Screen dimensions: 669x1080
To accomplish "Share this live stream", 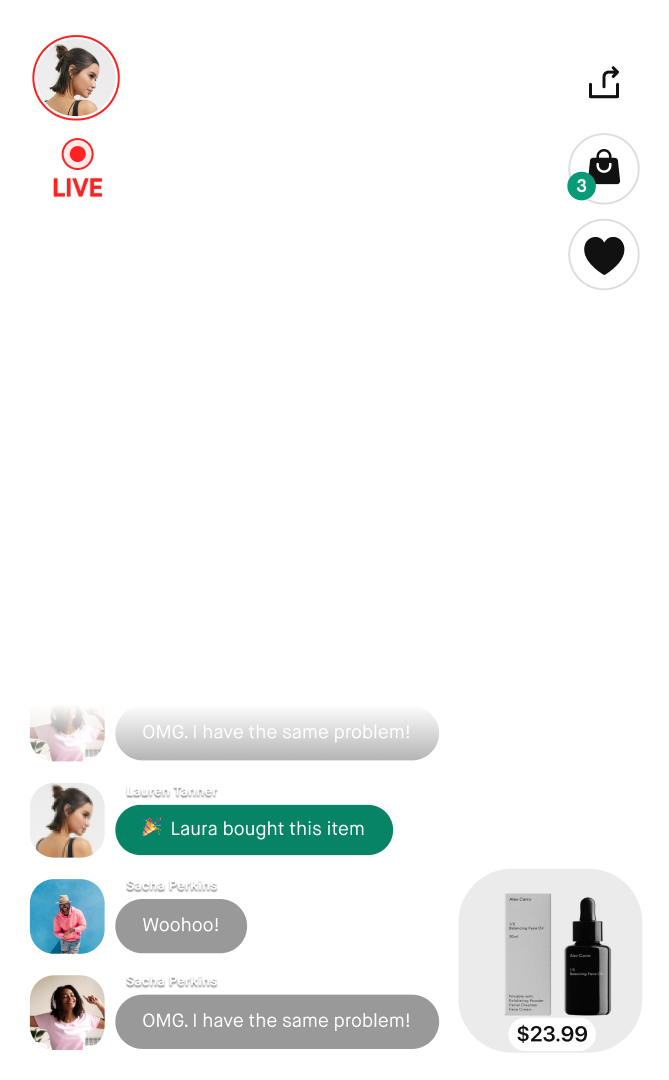I will pyautogui.click(x=604, y=83).
